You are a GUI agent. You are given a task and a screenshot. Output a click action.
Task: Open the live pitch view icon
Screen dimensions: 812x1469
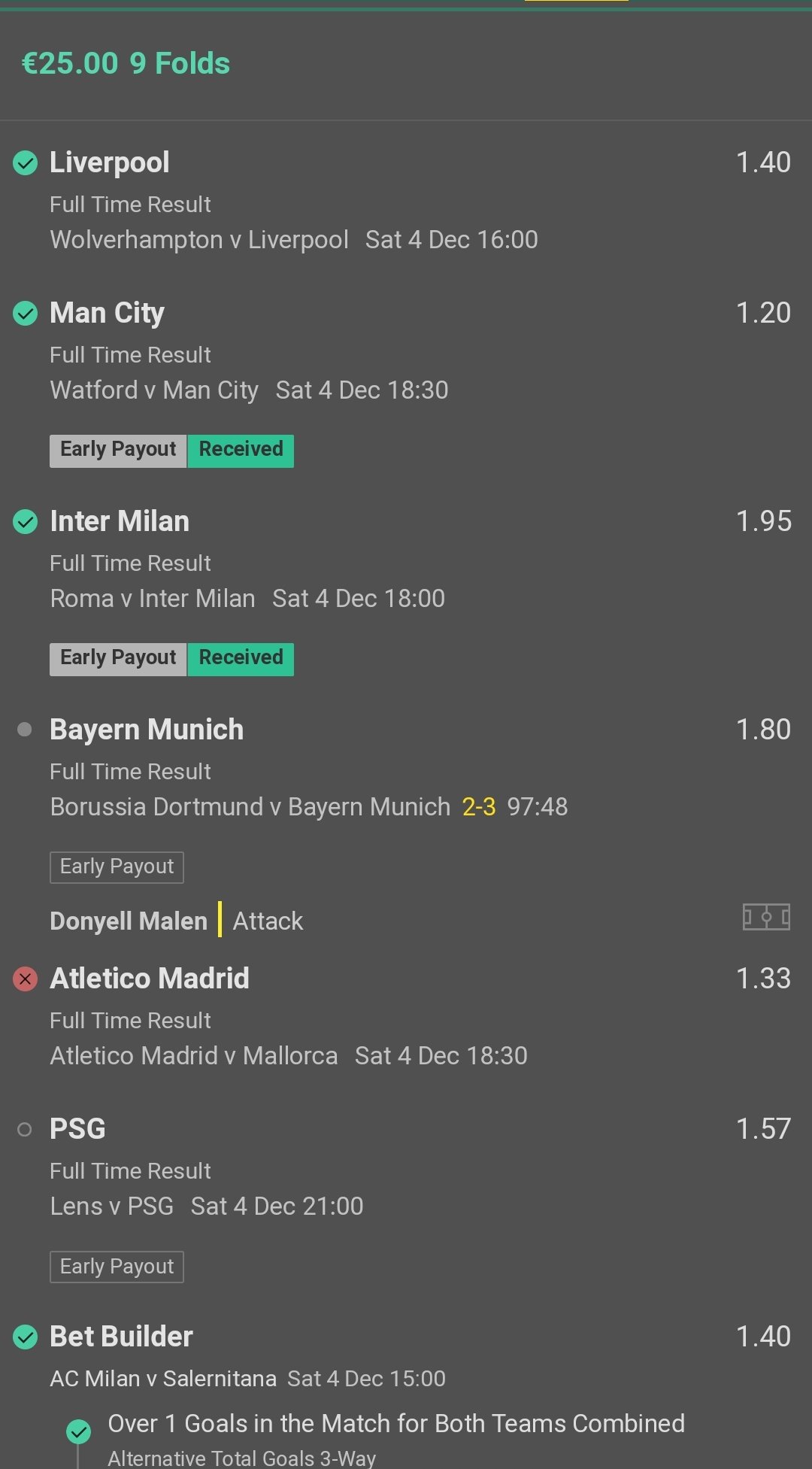(x=765, y=917)
